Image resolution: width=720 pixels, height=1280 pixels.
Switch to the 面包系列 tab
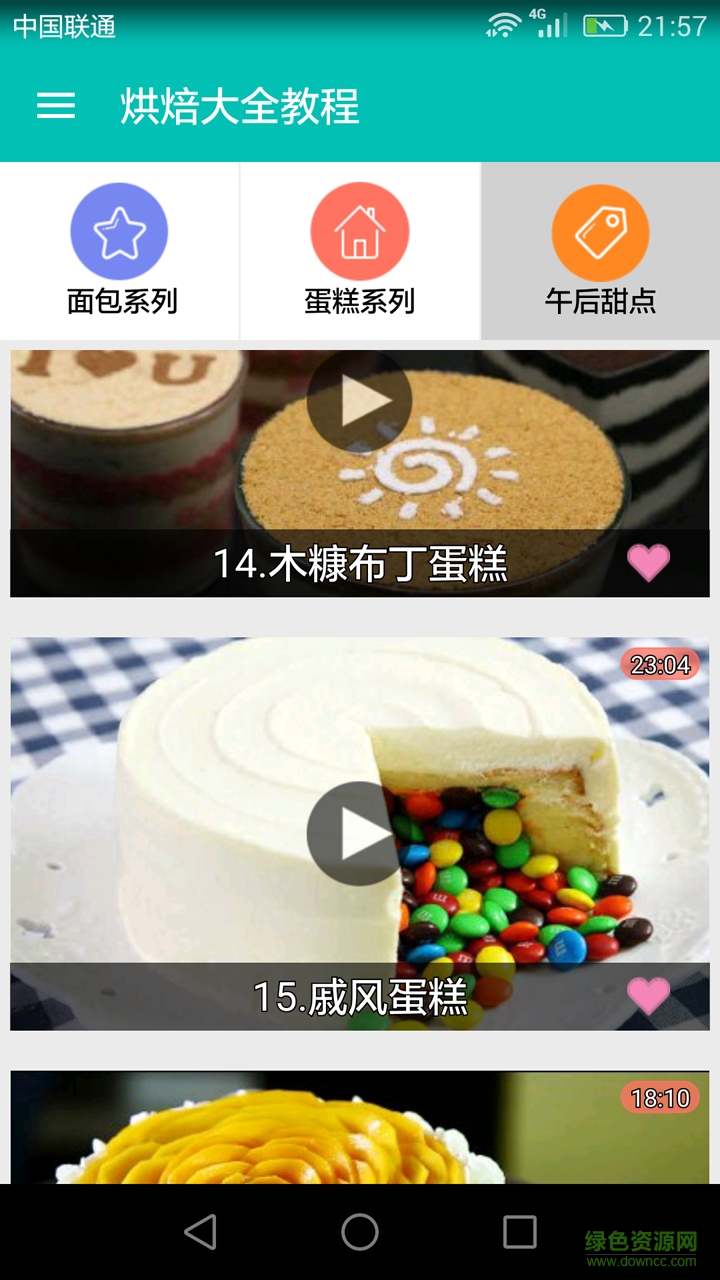click(120, 250)
